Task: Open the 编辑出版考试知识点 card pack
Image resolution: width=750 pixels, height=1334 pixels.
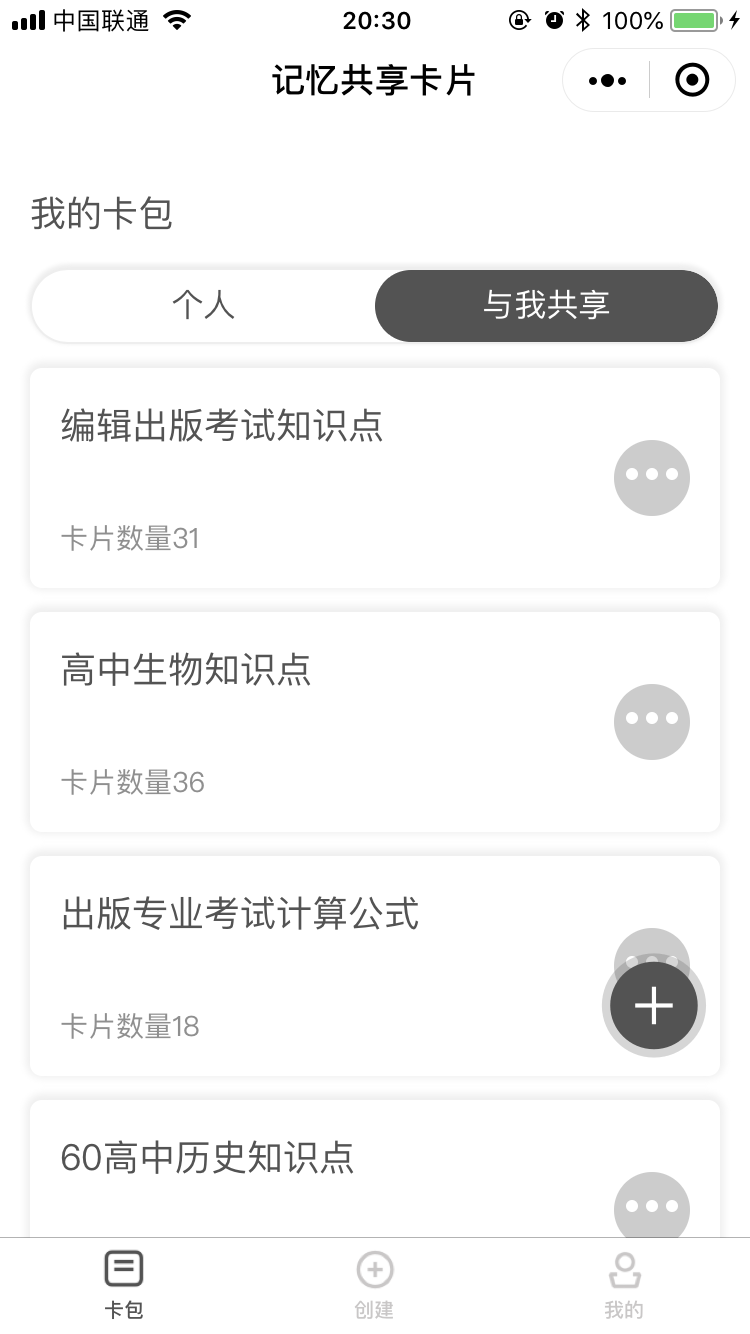Action: coord(375,478)
